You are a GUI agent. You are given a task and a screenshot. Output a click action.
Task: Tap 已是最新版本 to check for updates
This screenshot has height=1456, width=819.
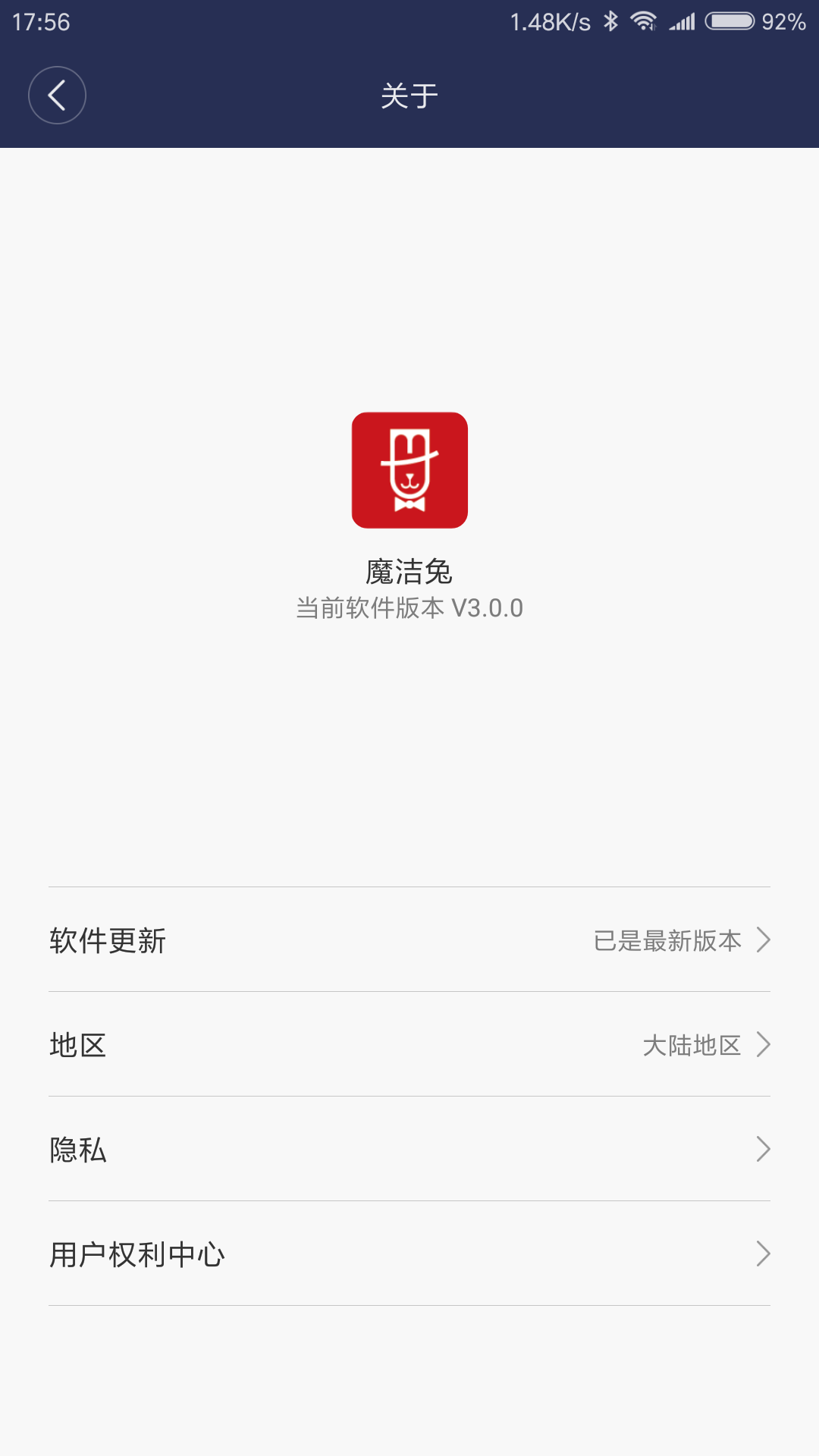click(667, 941)
